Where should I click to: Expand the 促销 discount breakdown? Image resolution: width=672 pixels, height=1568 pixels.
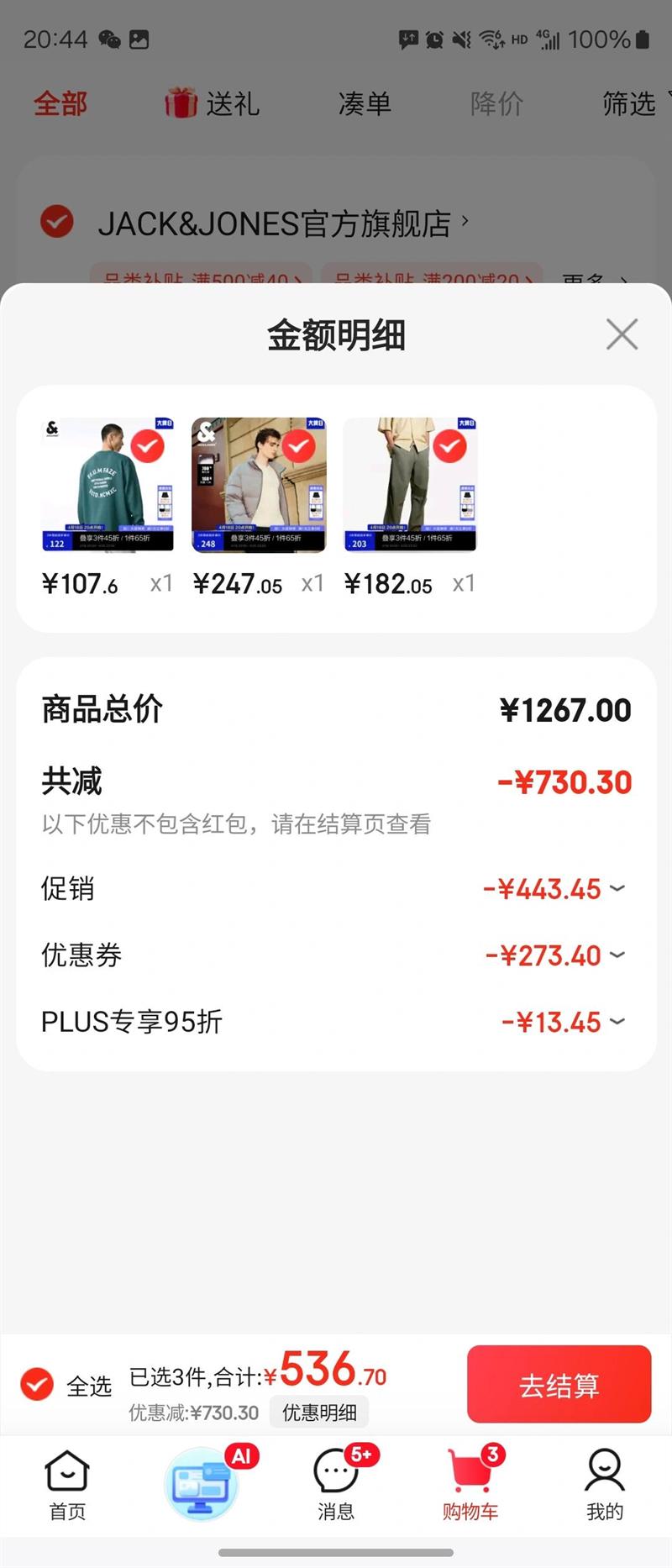617,888
